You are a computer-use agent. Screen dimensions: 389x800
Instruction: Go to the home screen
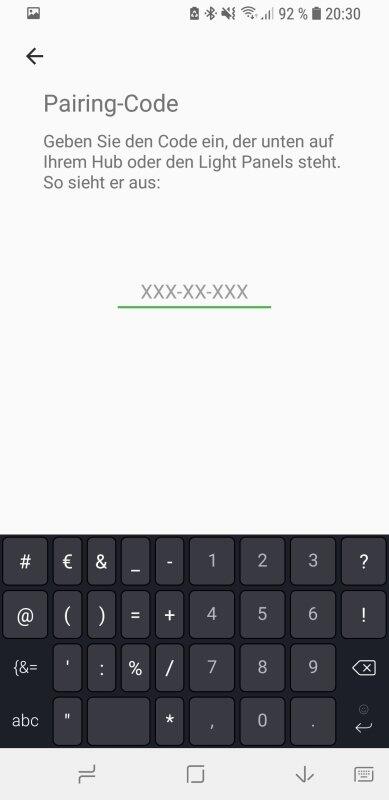pyautogui.click(x=195, y=774)
